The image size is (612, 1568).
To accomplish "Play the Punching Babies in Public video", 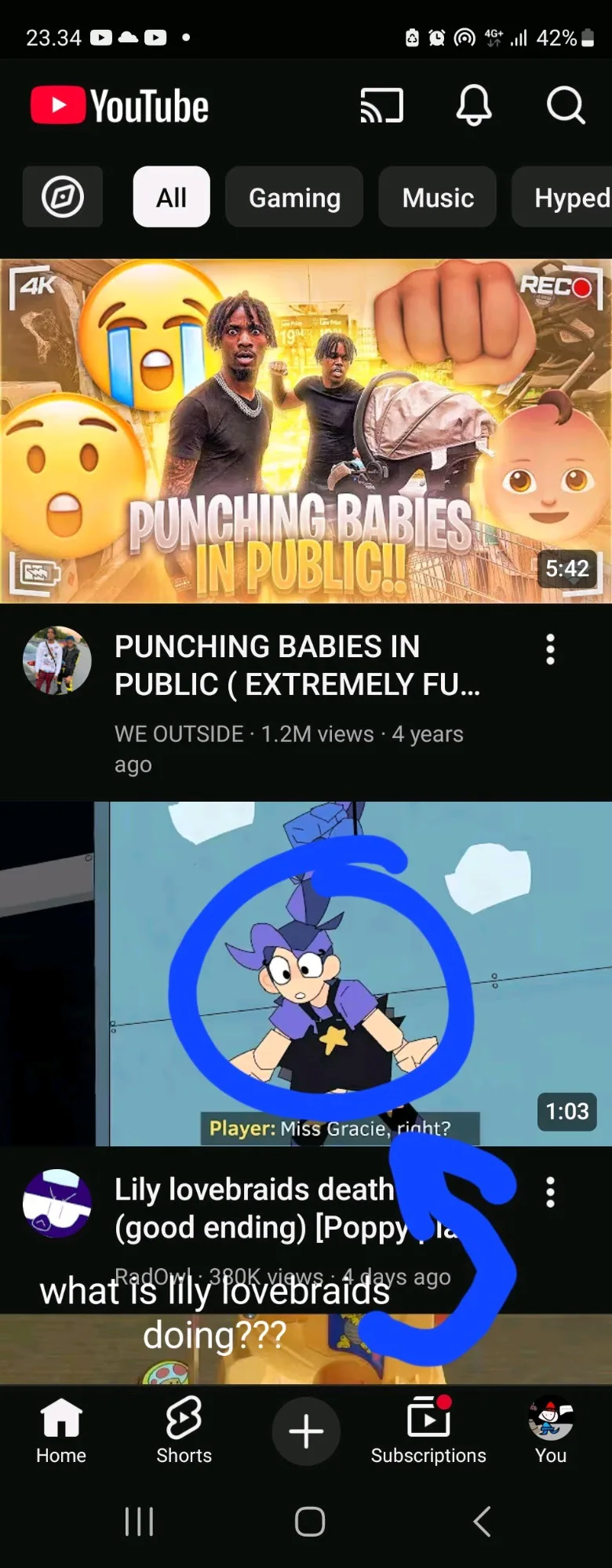I will click(306, 430).
